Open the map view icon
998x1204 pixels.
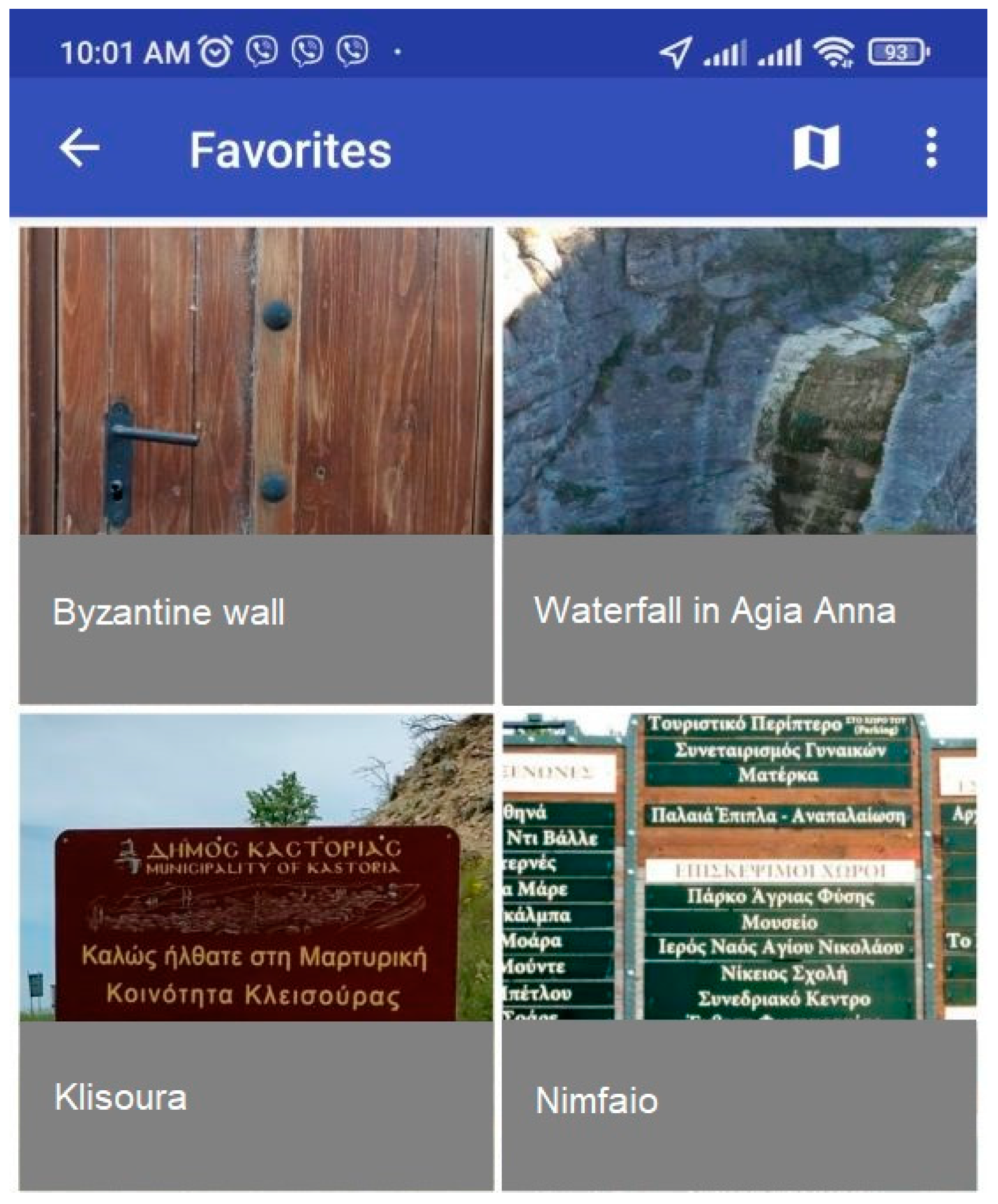pyautogui.click(x=816, y=148)
